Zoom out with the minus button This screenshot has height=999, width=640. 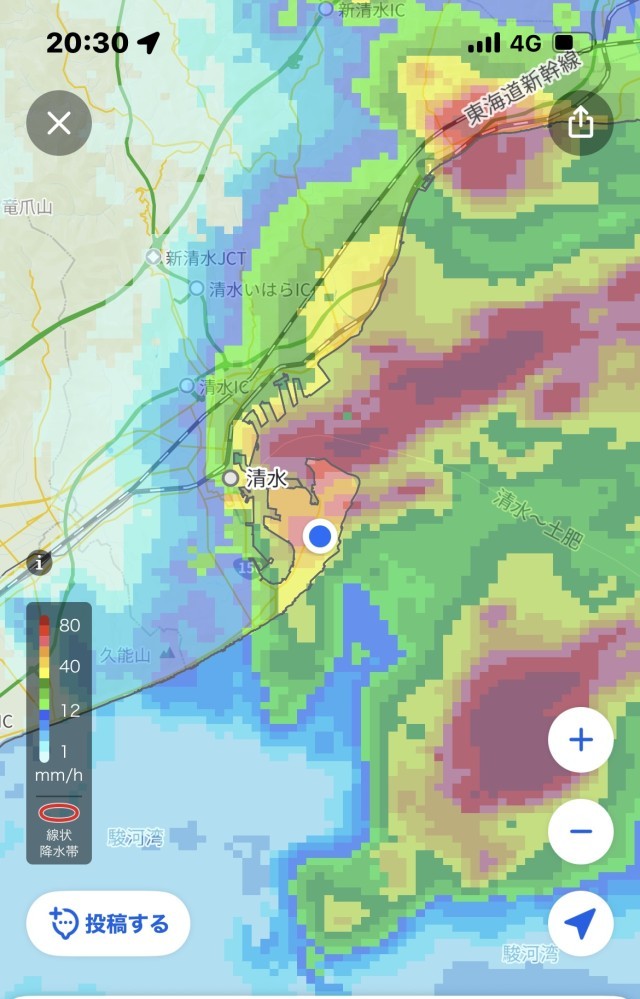[581, 831]
